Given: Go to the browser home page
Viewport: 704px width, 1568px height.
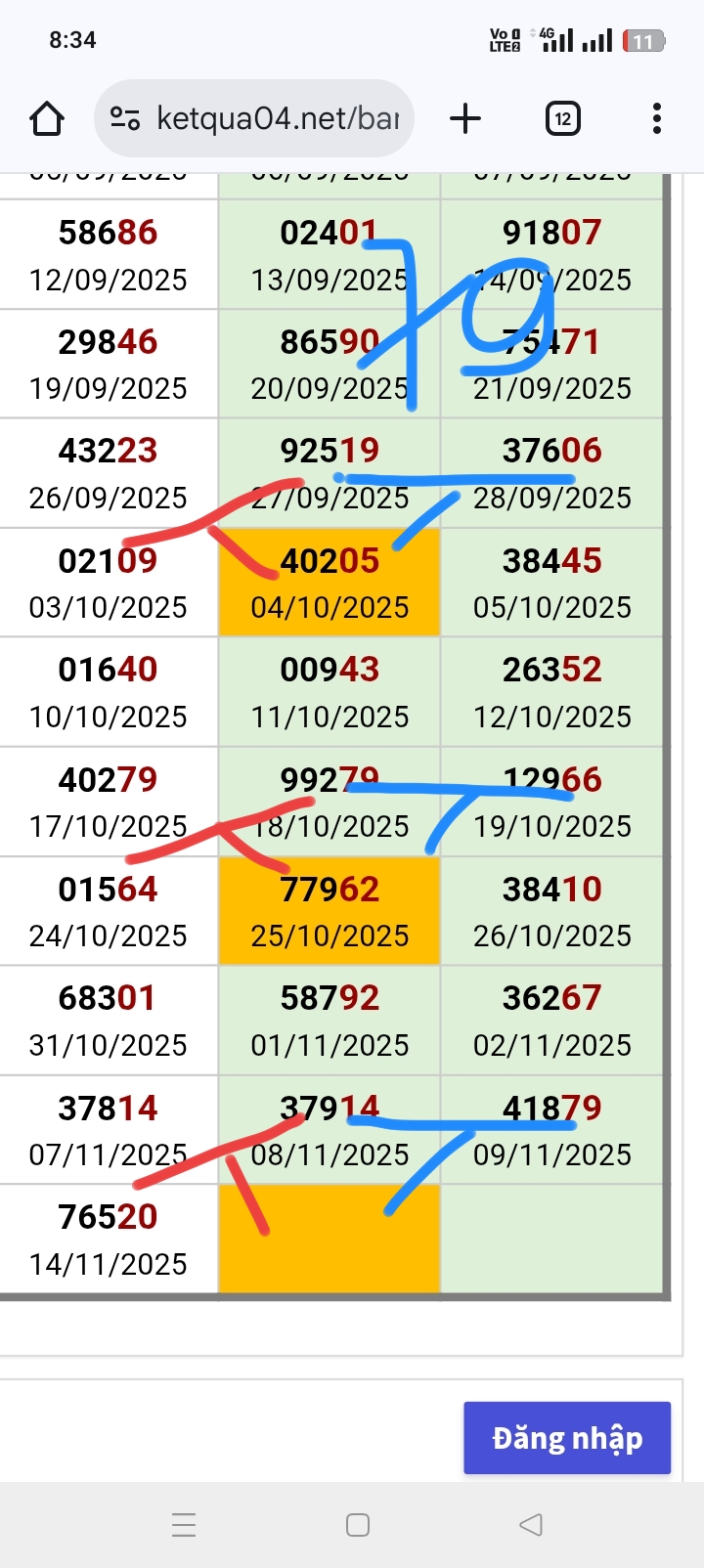Looking at the screenshot, I should click(x=47, y=119).
